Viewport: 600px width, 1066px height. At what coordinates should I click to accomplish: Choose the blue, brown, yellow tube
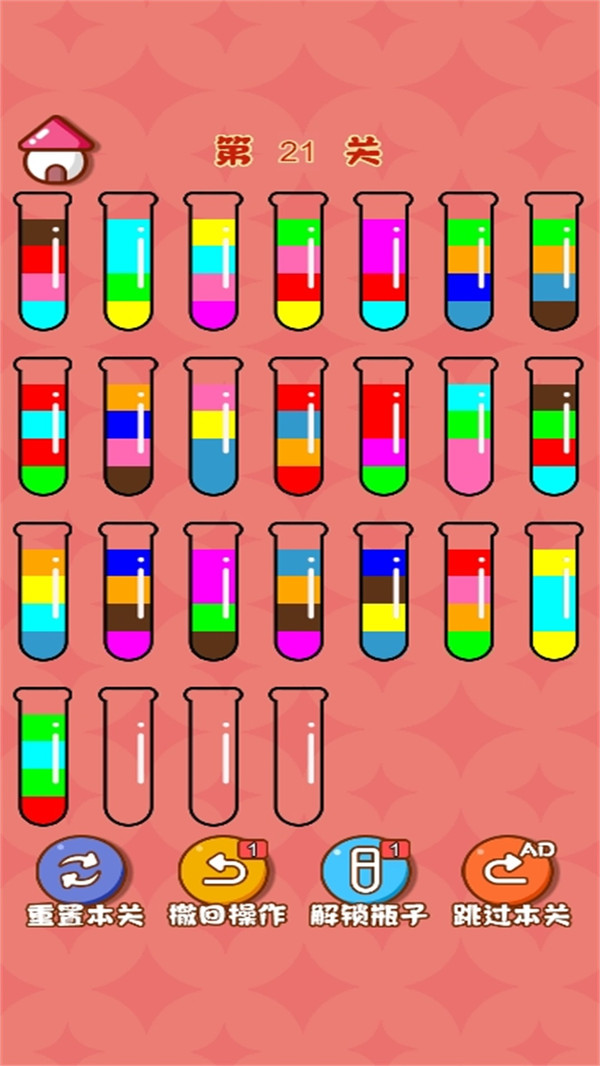383,592
